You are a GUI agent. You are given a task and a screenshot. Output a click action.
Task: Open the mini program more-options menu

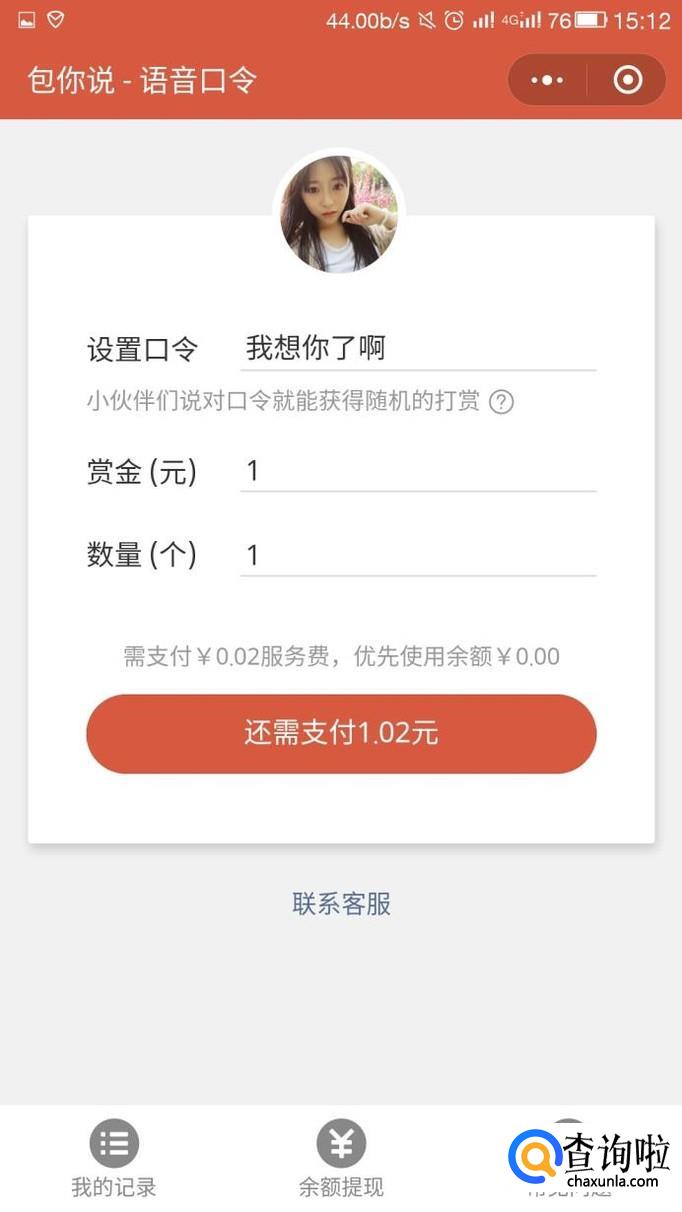click(547, 80)
